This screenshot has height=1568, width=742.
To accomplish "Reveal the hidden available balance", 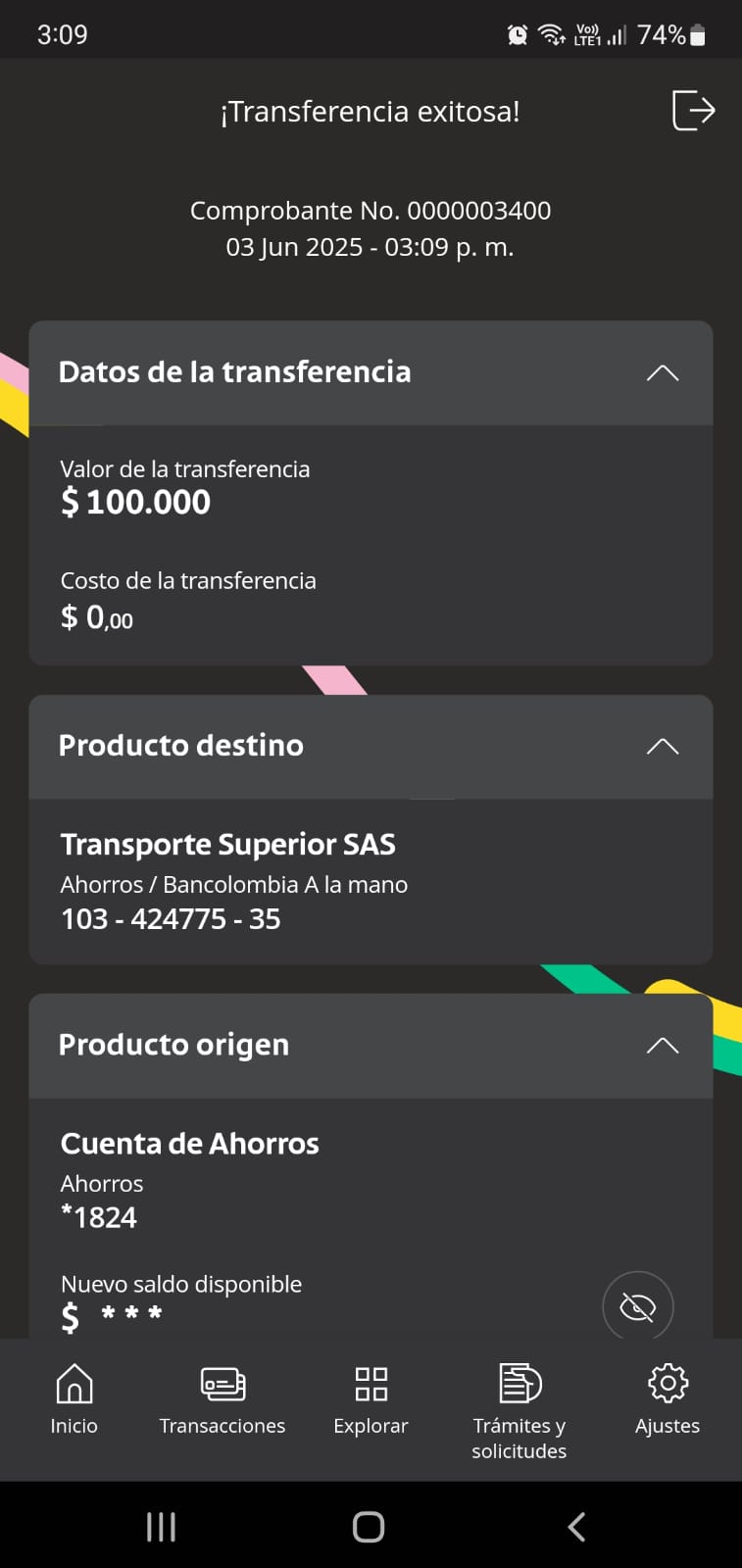I will [637, 1306].
